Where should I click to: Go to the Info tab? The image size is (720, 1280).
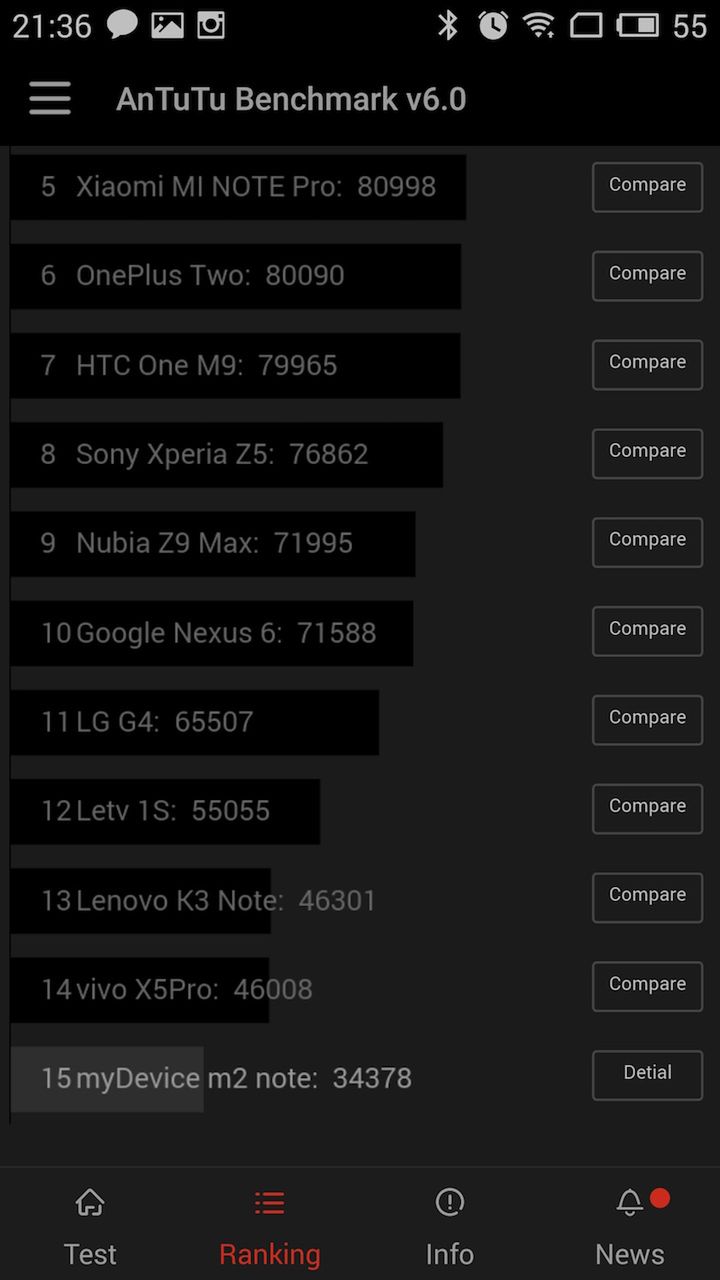tap(449, 1226)
